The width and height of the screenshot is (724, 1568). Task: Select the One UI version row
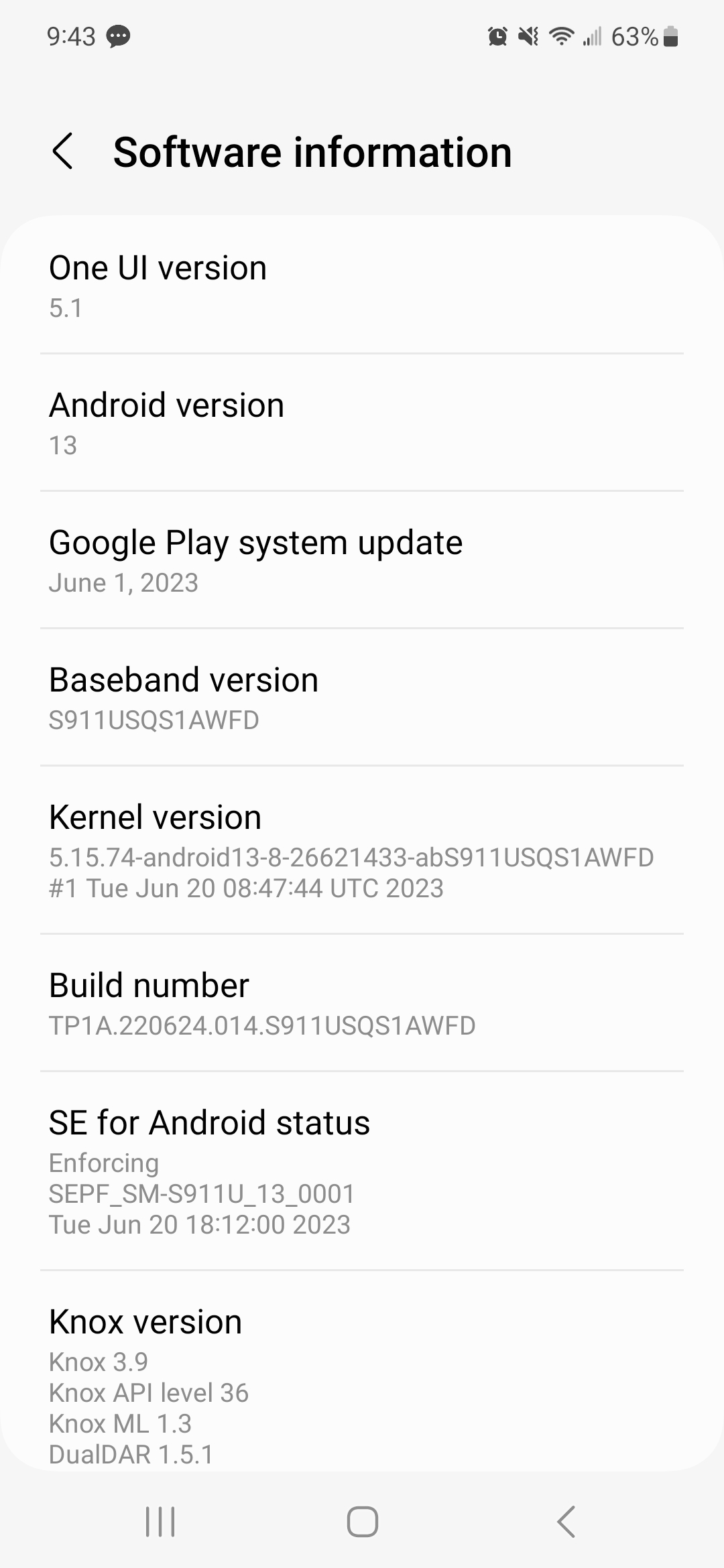click(362, 286)
